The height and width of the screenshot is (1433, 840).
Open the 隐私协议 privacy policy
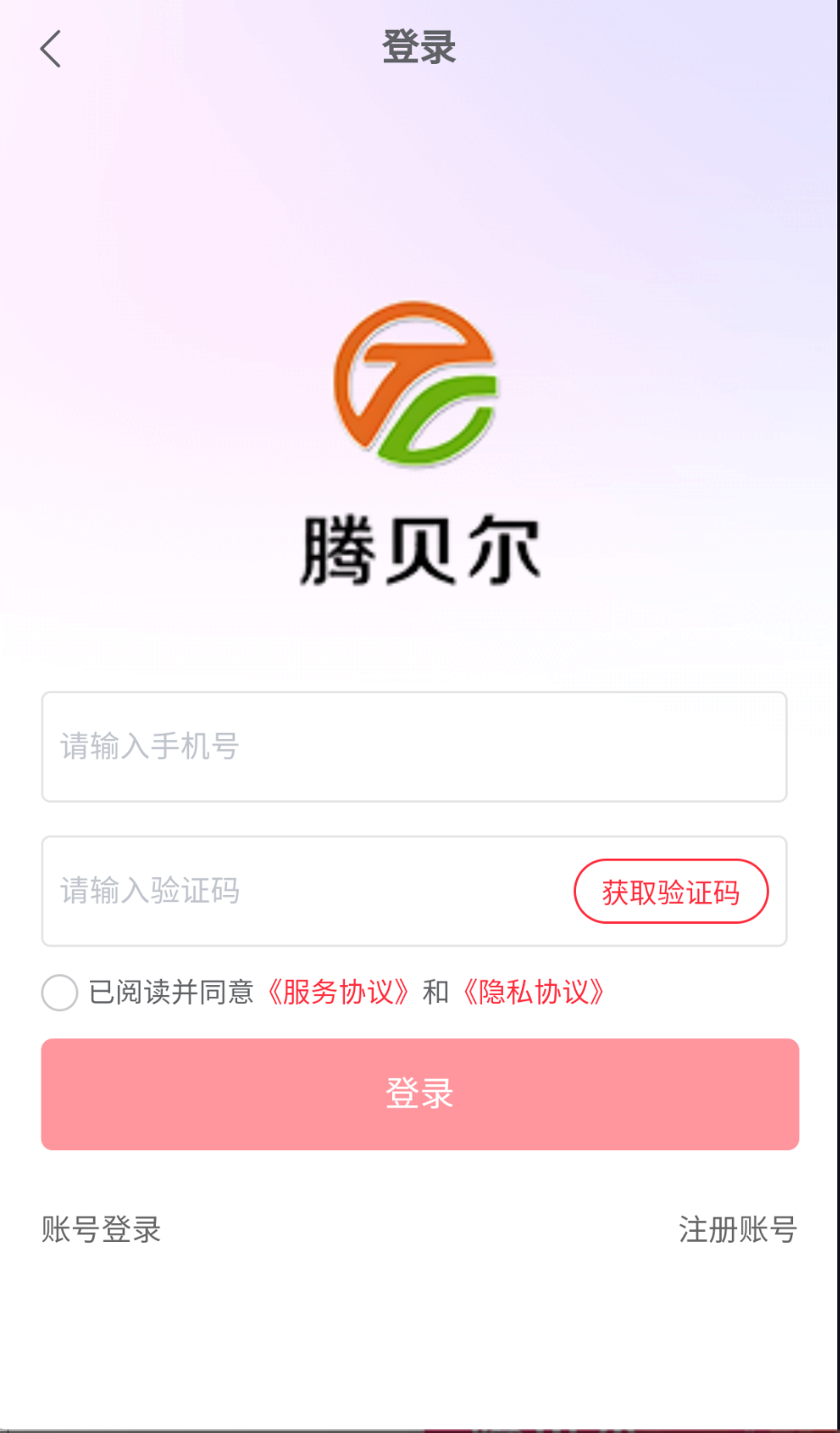pyautogui.click(x=534, y=992)
